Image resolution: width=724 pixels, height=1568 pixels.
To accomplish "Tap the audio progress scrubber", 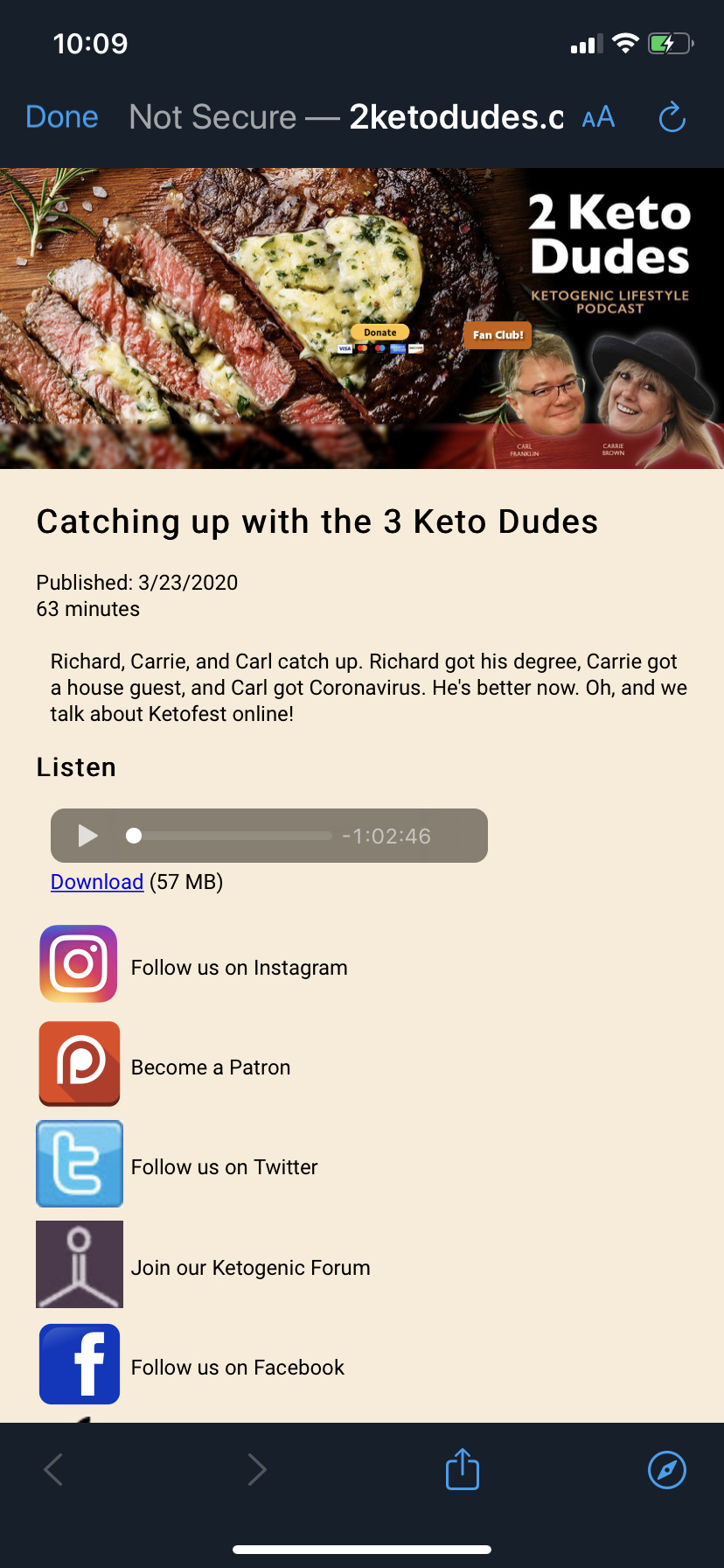I will pos(230,836).
